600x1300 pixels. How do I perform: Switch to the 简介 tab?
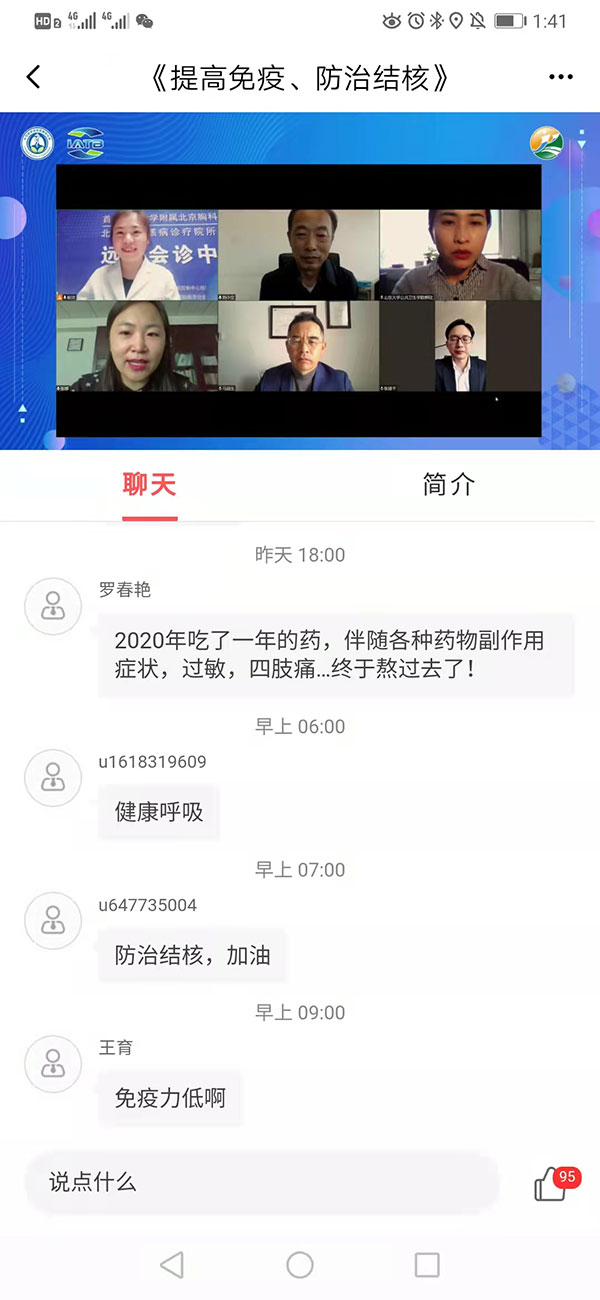(x=449, y=485)
